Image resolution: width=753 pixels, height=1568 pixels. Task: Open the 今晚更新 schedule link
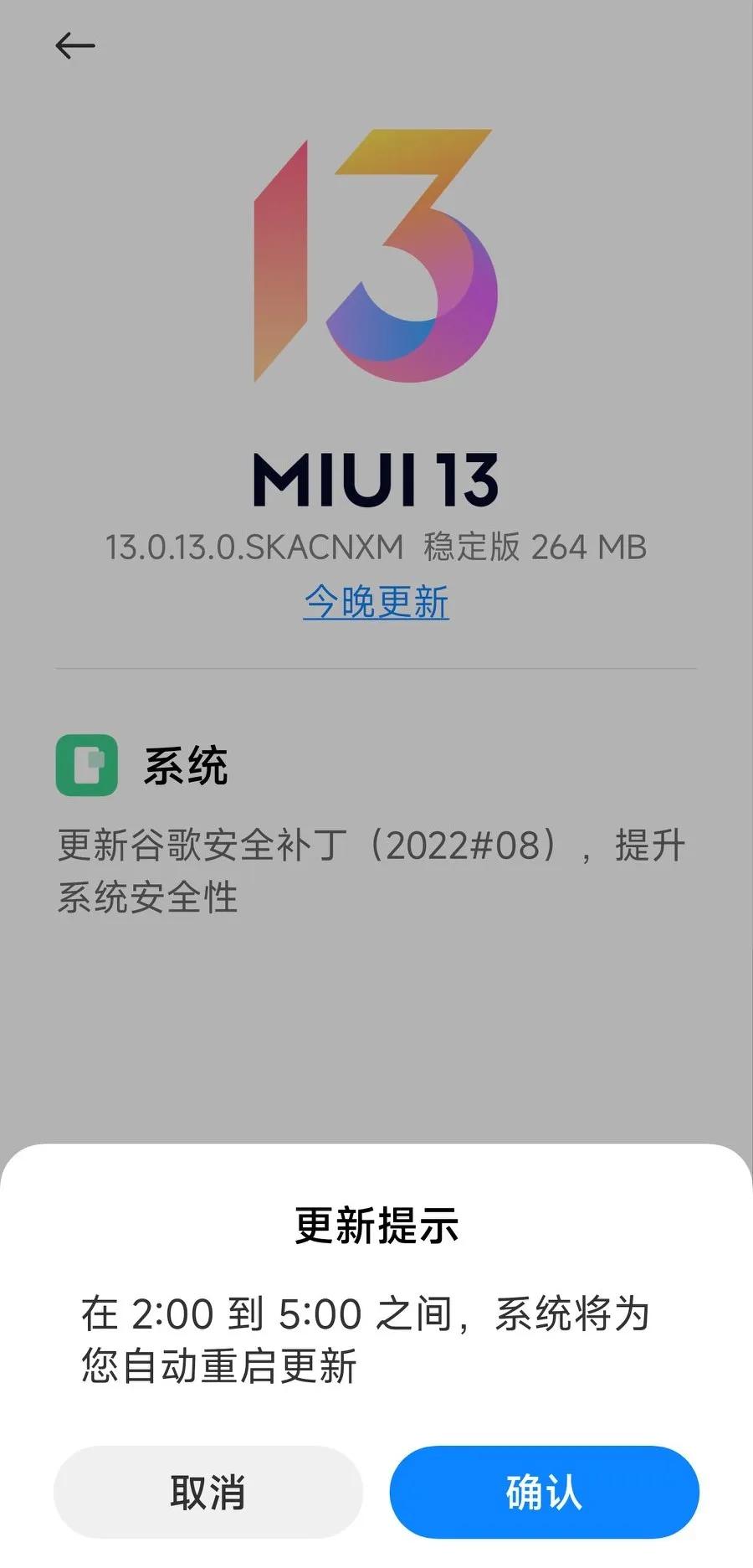coord(376,601)
